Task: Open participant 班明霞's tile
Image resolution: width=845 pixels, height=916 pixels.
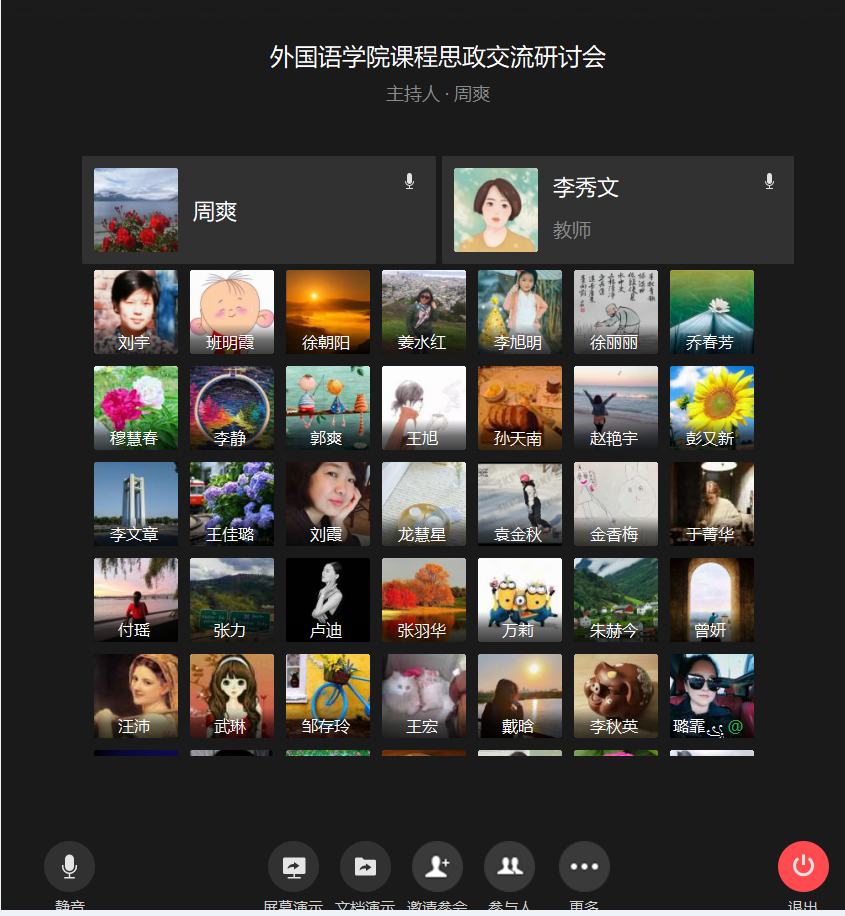Action: click(x=232, y=312)
